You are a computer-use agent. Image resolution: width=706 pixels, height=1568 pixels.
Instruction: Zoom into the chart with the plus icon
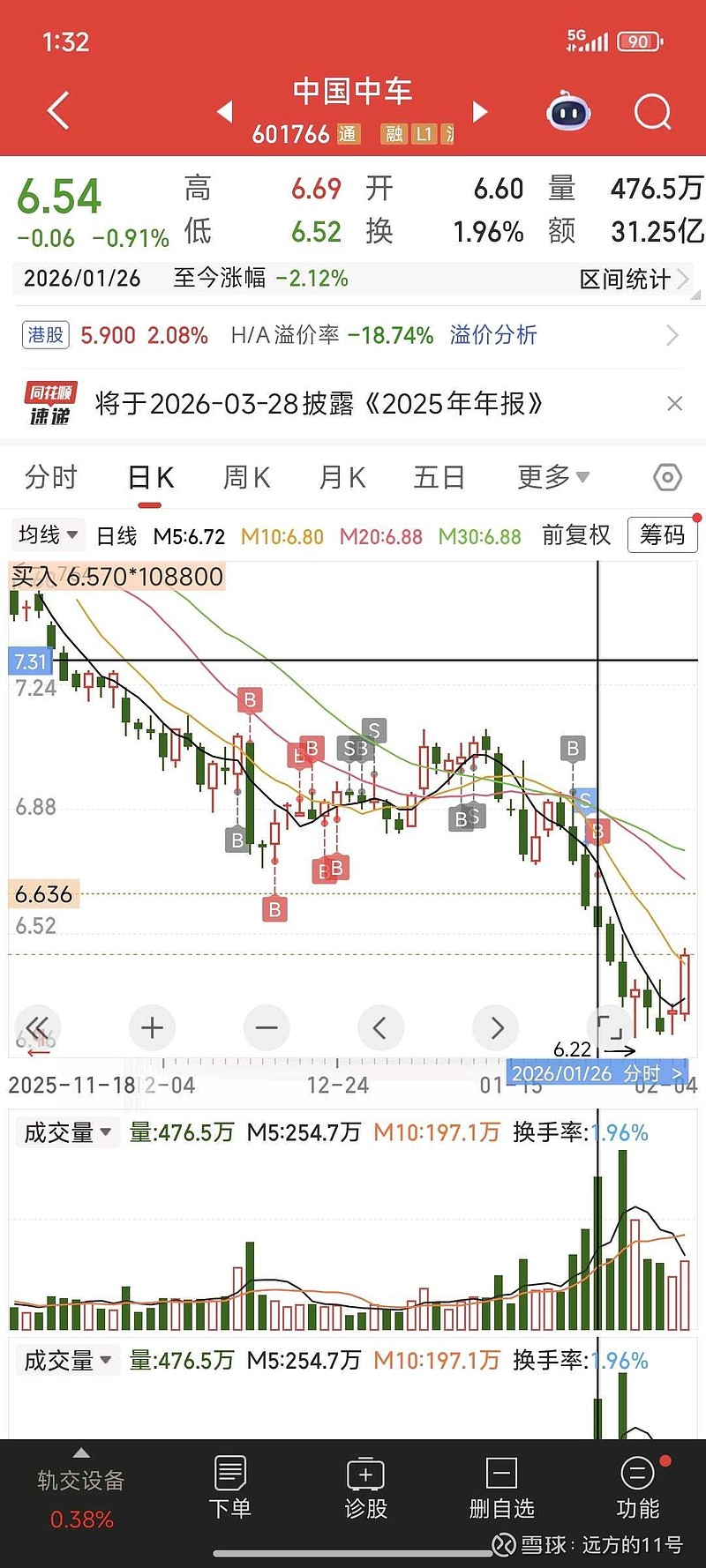[152, 1027]
